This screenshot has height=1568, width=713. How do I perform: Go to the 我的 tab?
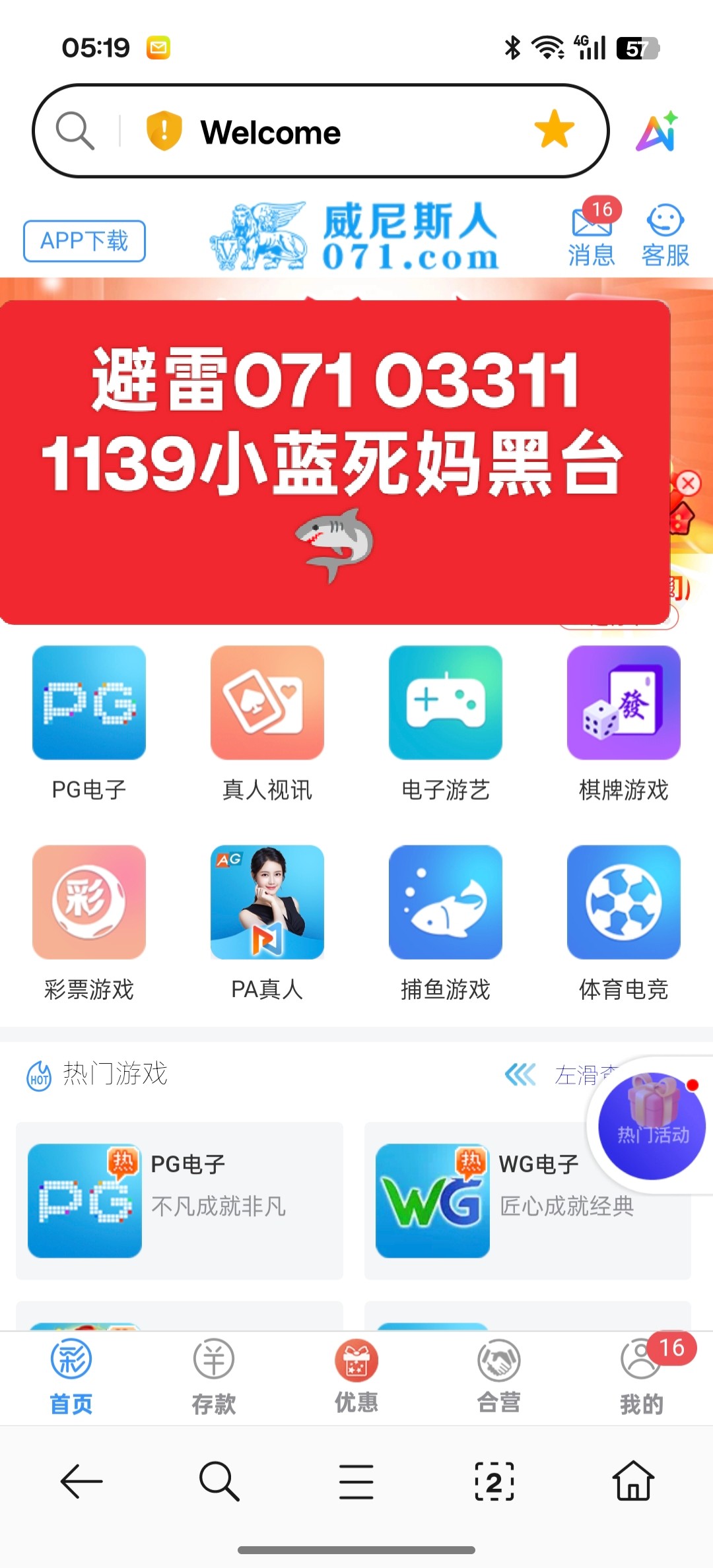click(641, 1376)
